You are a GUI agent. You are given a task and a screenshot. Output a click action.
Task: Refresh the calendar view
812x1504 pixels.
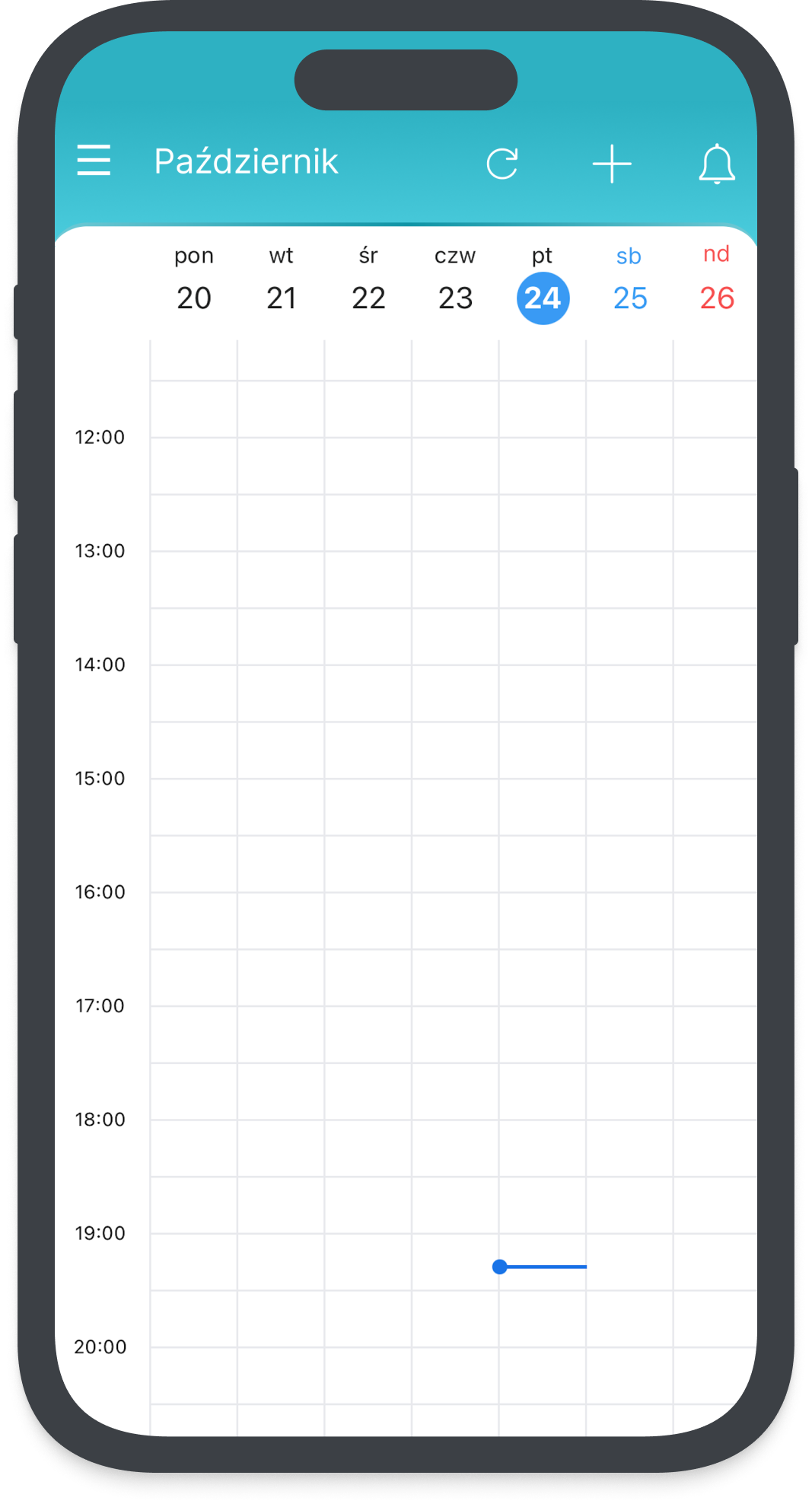(502, 164)
